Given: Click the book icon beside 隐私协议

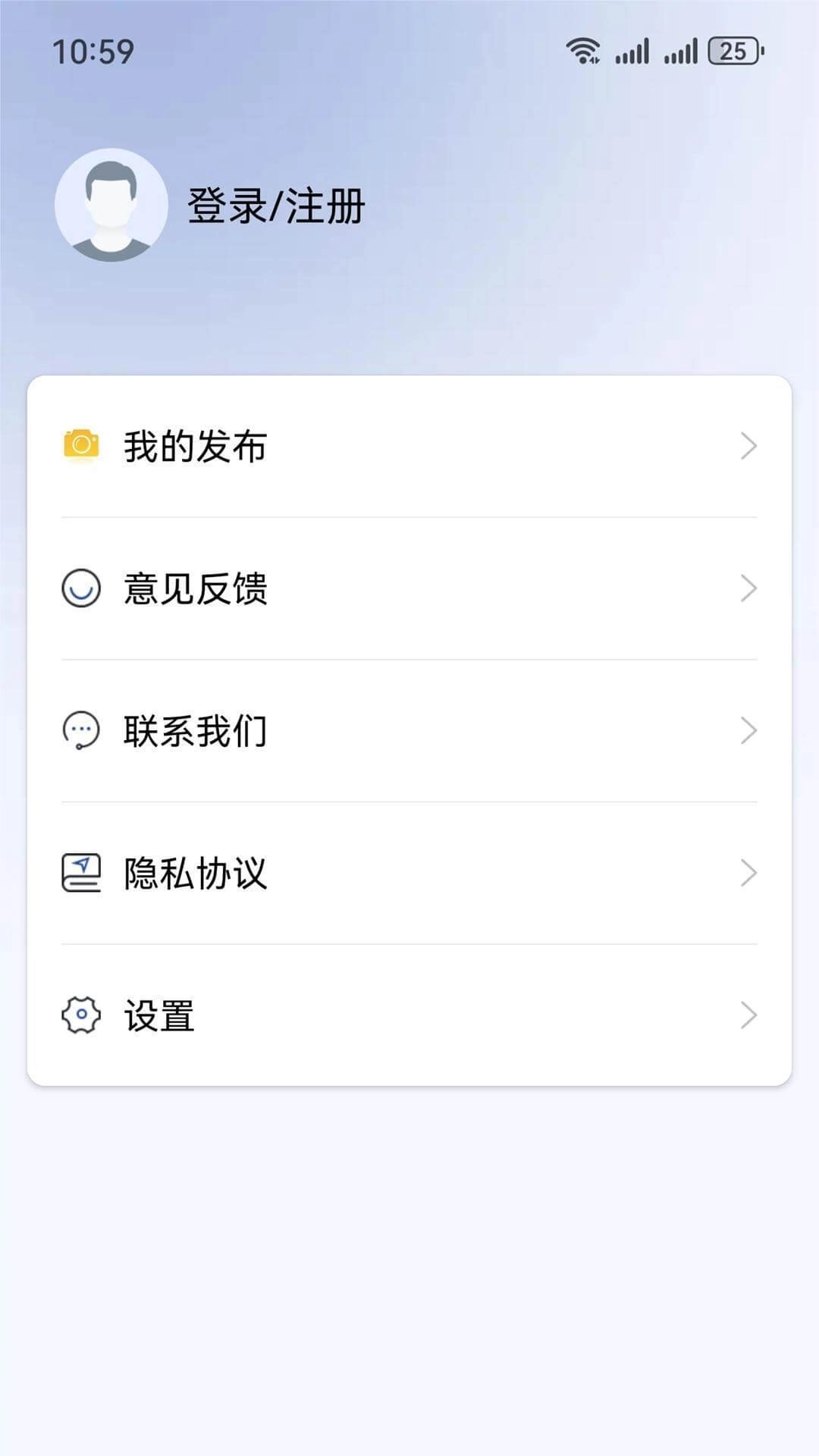Looking at the screenshot, I should pyautogui.click(x=81, y=874).
